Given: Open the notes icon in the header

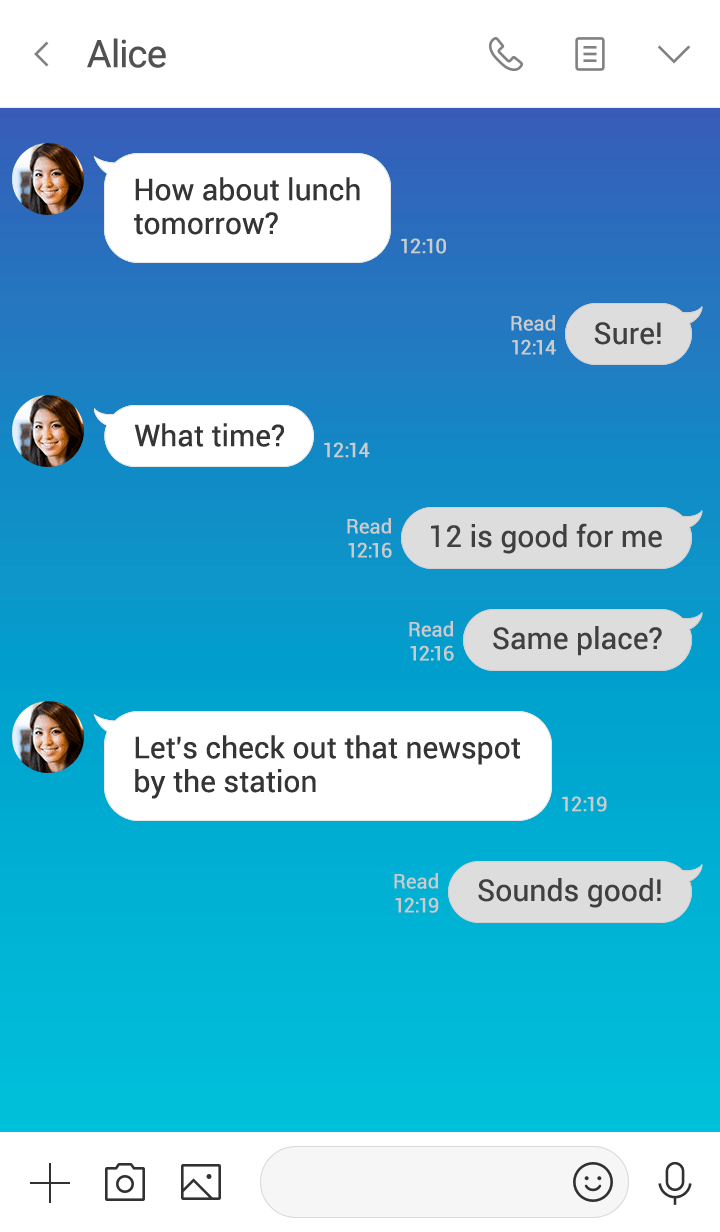Looking at the screenshot, I should point(590,54).
